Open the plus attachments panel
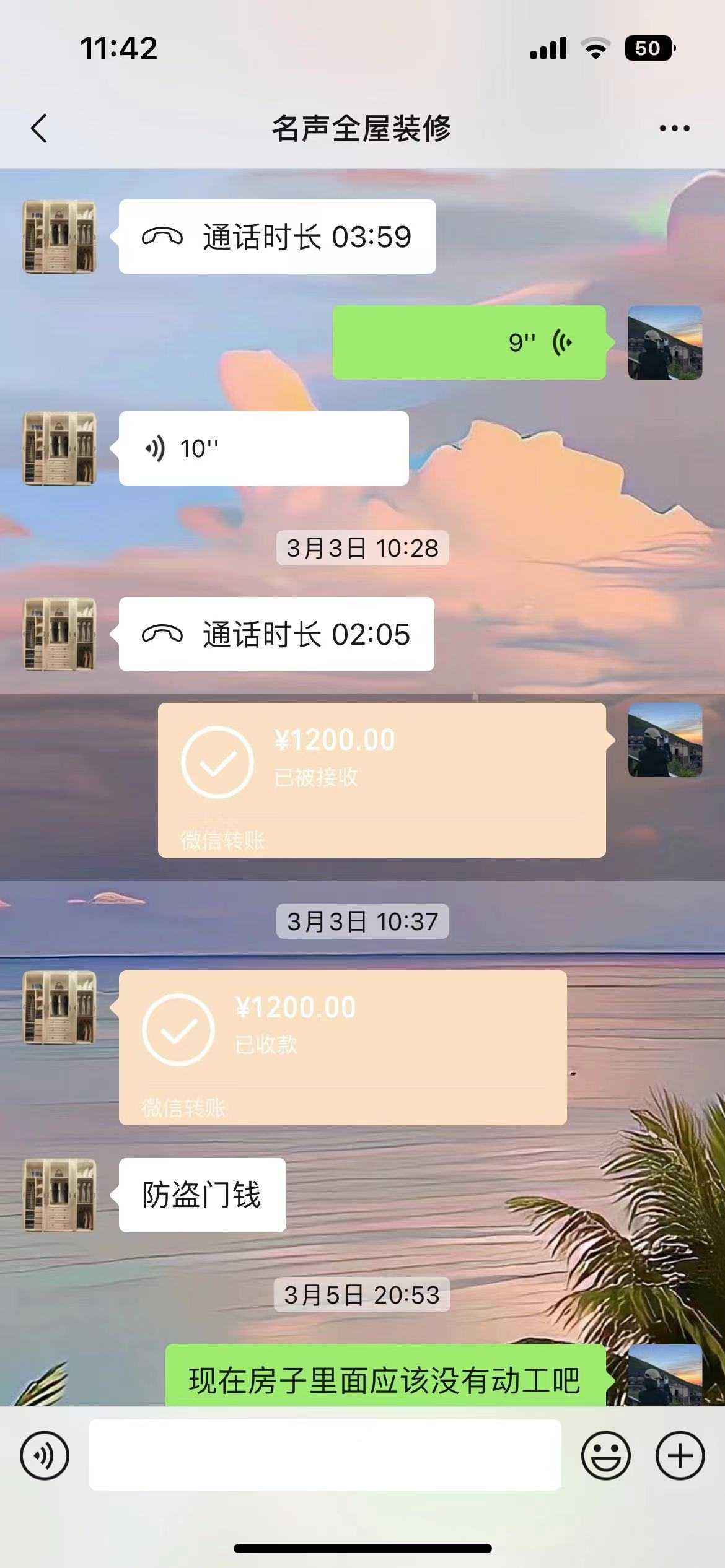 coord(680,1455)
